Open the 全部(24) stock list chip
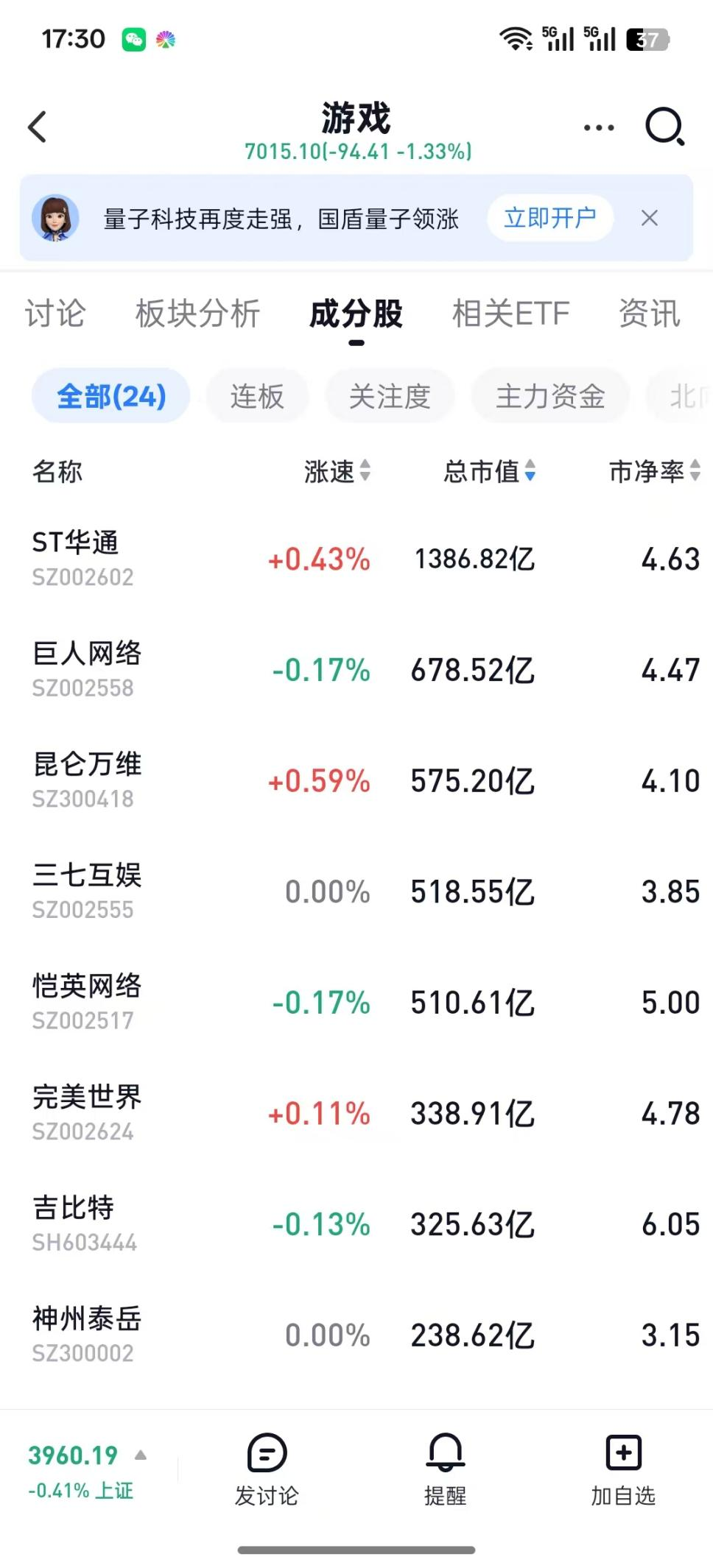 point(110,395)
